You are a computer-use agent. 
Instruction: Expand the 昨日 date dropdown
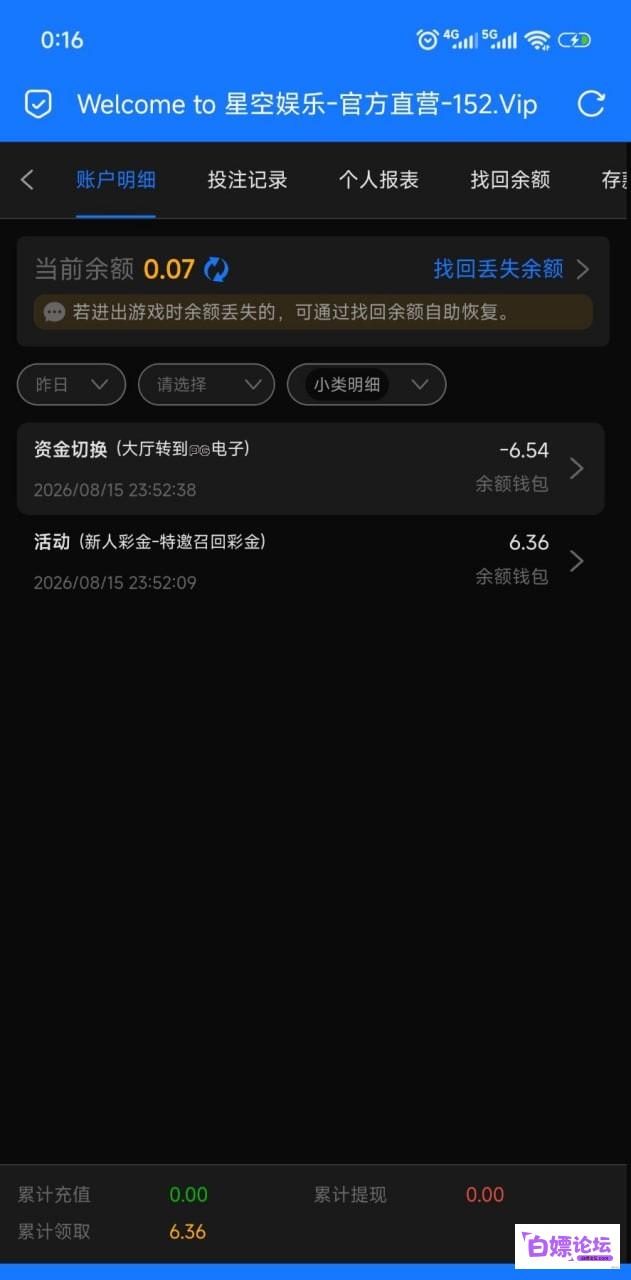tap(72, 384)
